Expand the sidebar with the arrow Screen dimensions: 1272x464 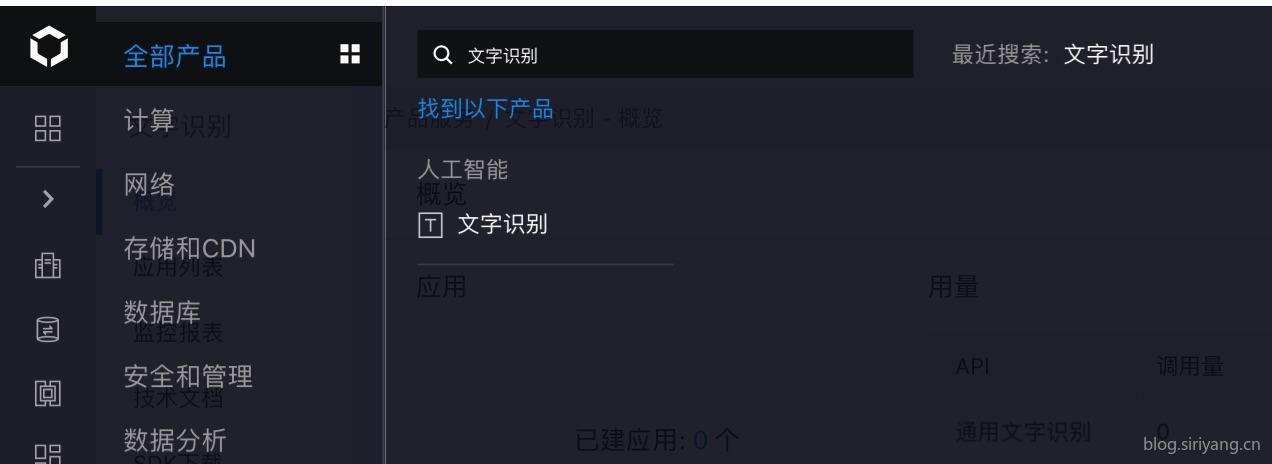[x=48, y=198]
